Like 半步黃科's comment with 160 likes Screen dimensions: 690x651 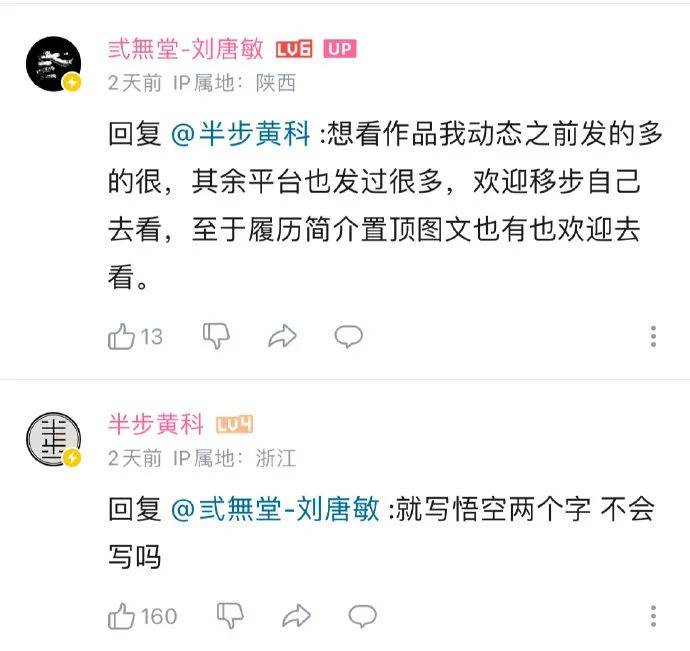click(122, 615)
